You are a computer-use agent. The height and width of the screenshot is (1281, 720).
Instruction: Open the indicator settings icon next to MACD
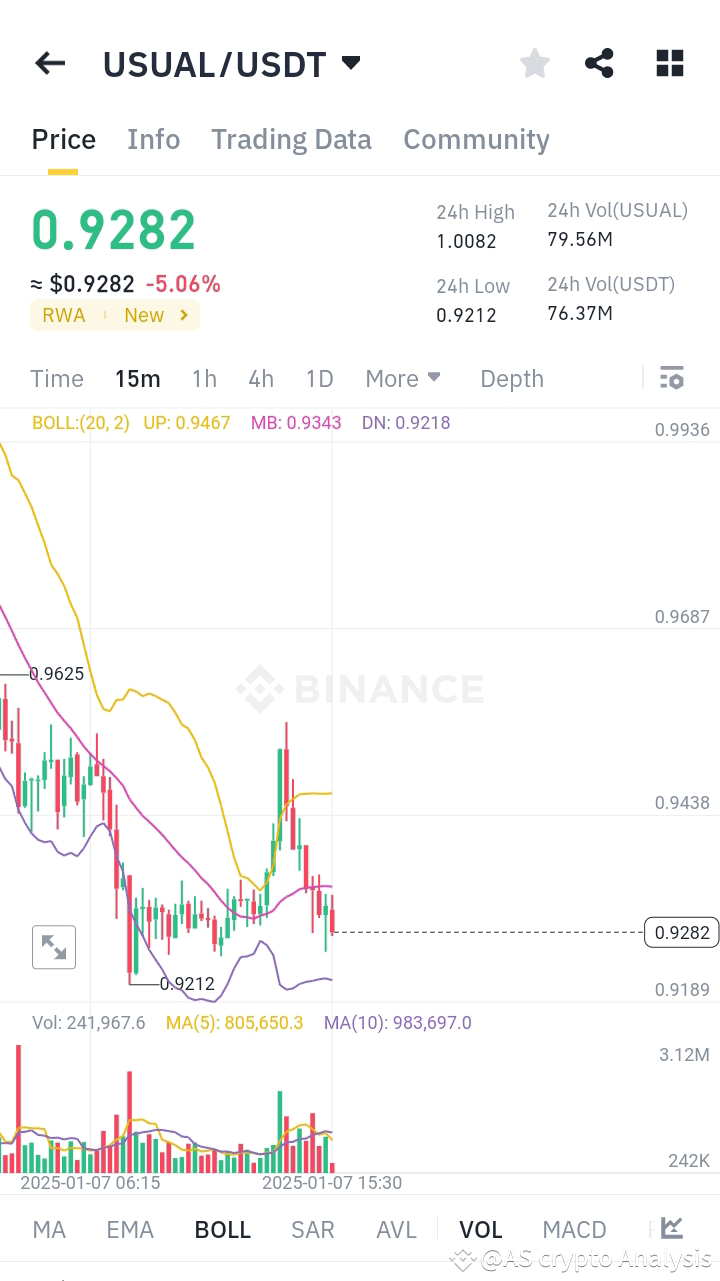click(669, 1227)
